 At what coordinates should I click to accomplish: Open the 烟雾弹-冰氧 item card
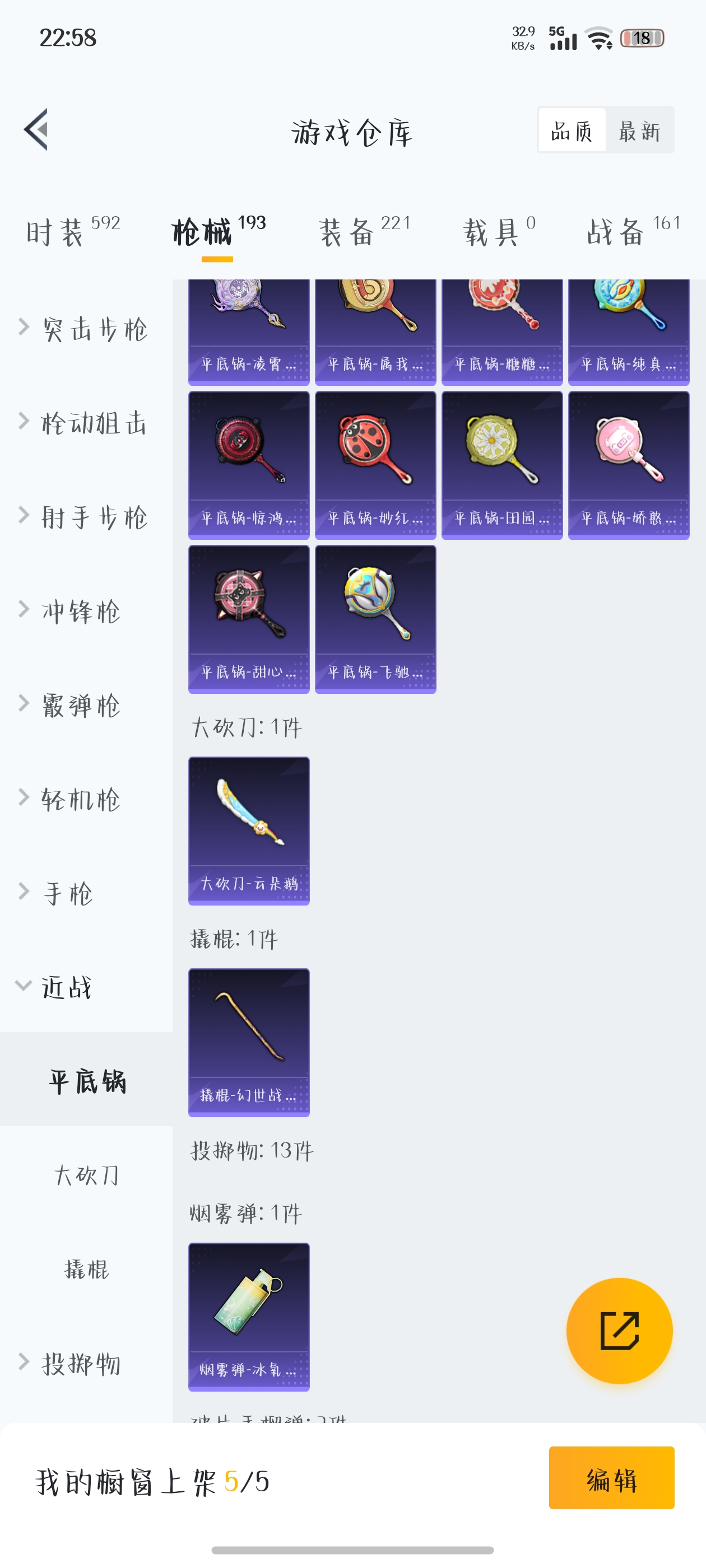[249, 1316]
